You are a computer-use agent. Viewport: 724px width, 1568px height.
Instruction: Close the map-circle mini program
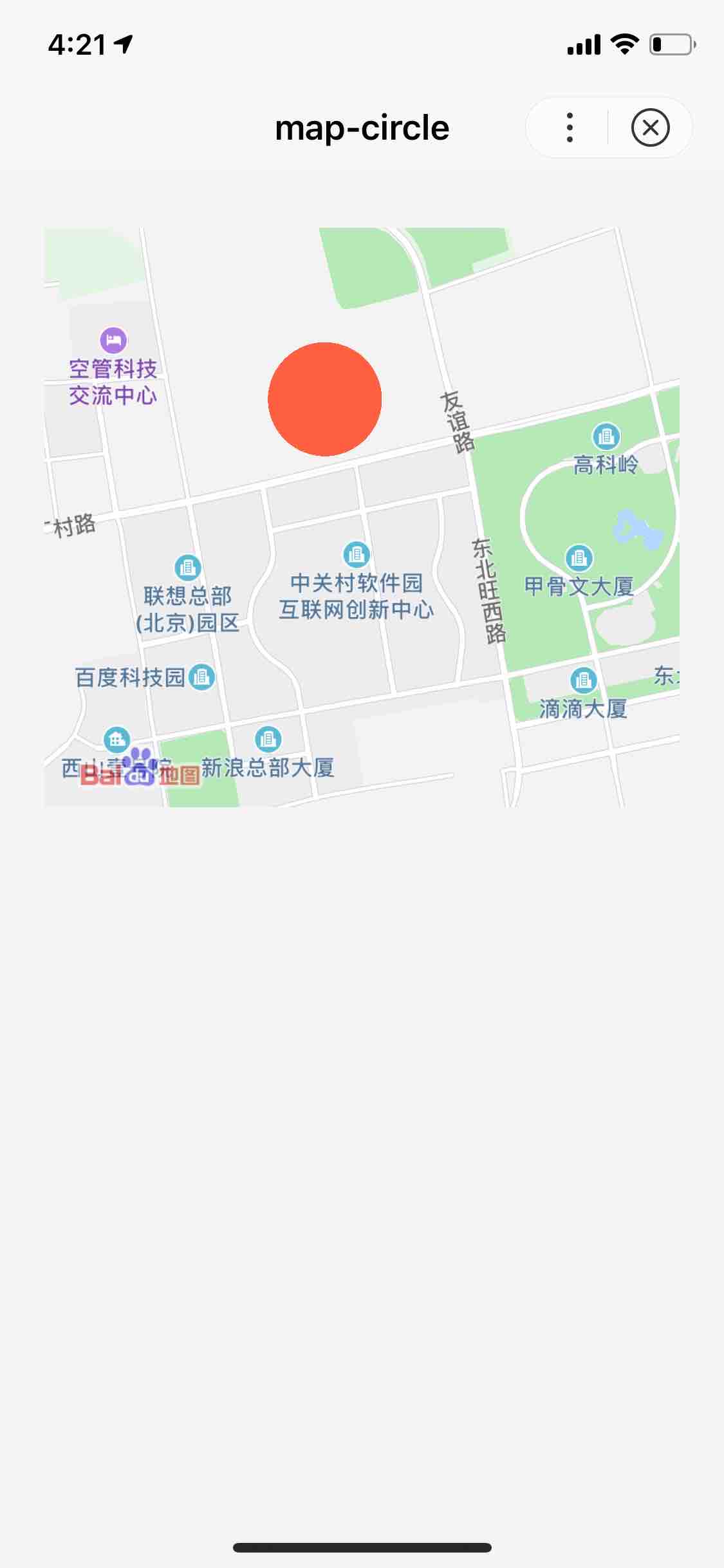[650, 127]
